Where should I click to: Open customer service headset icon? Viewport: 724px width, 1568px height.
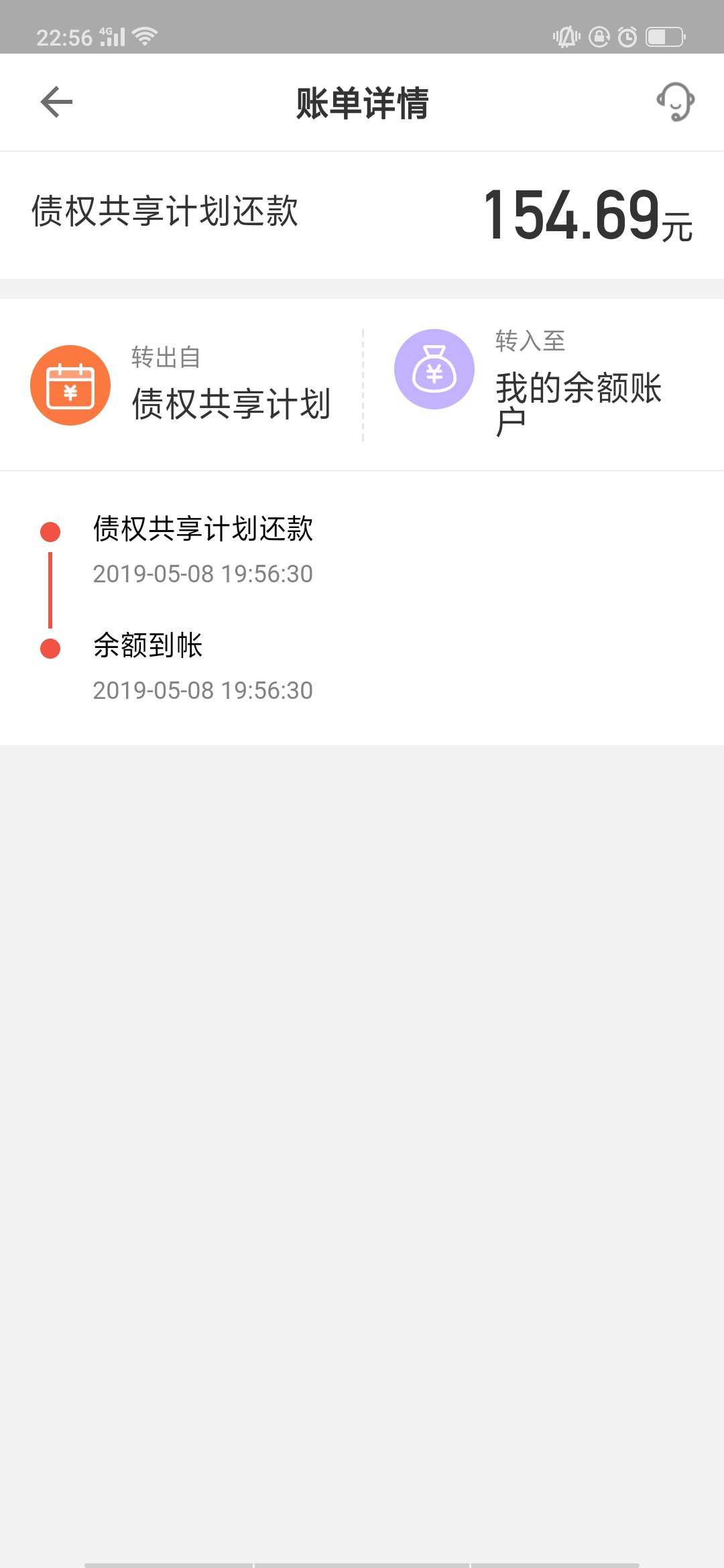pyautogui.click(x=675, y=102)
